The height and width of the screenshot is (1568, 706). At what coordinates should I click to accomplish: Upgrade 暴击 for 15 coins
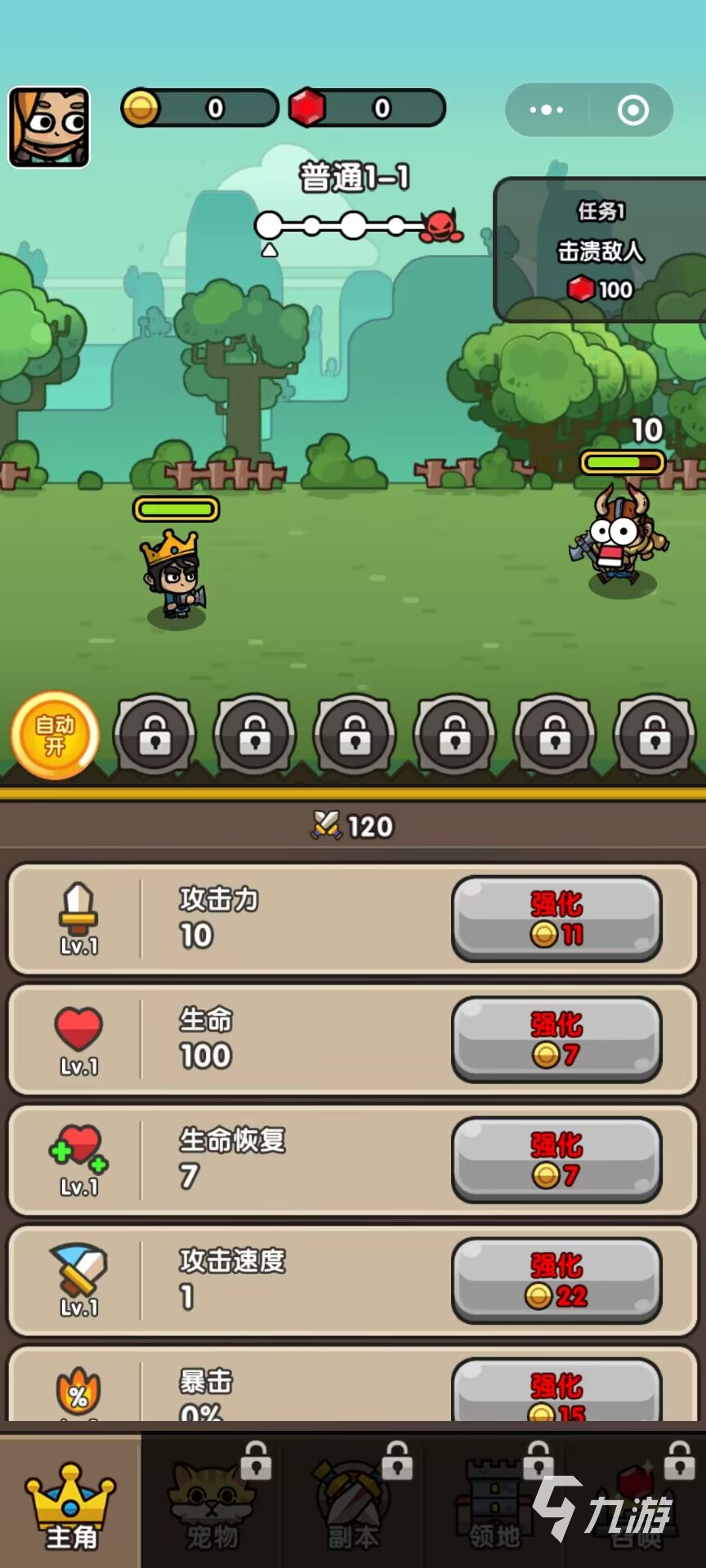click(x=556, y=1392)
